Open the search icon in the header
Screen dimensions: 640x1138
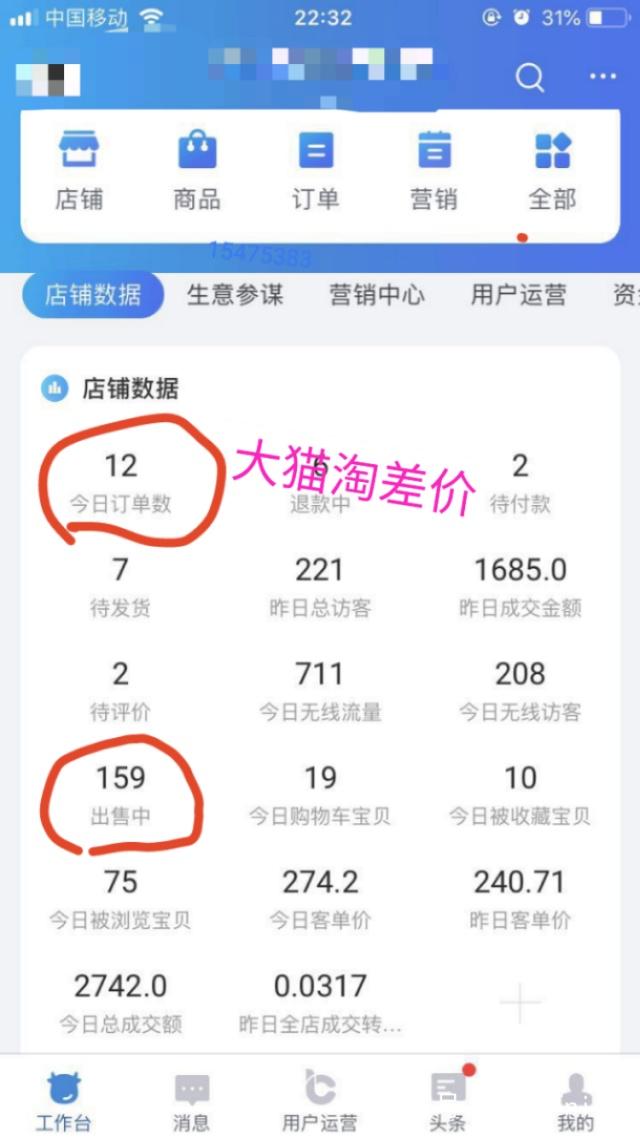[x=530, y=77]
